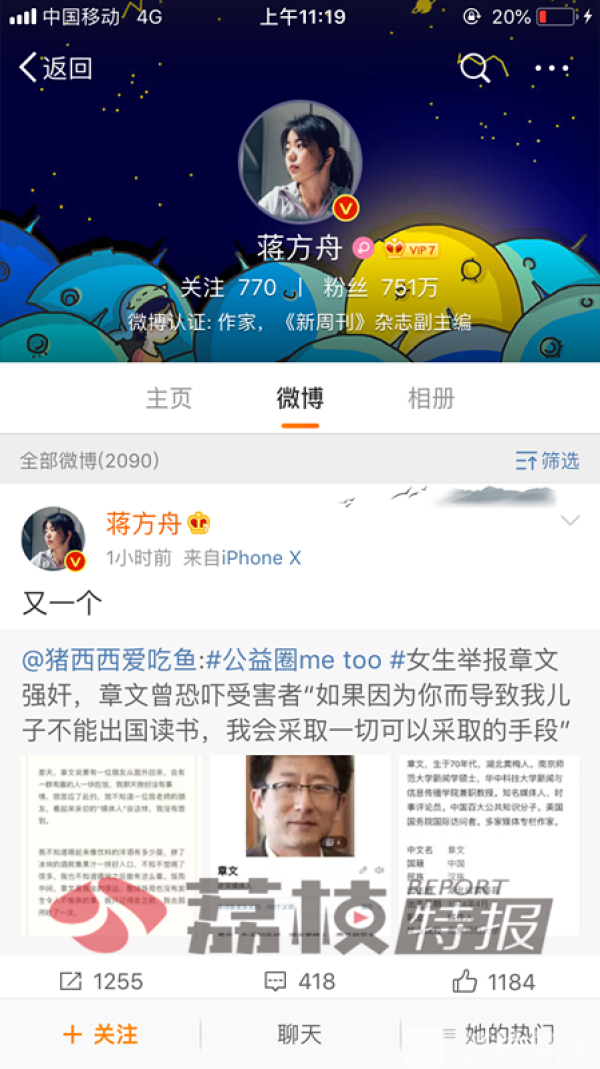Open the 关注 770 following list
This screenshot has width=600, height=1069.
(x=228, y=288)
